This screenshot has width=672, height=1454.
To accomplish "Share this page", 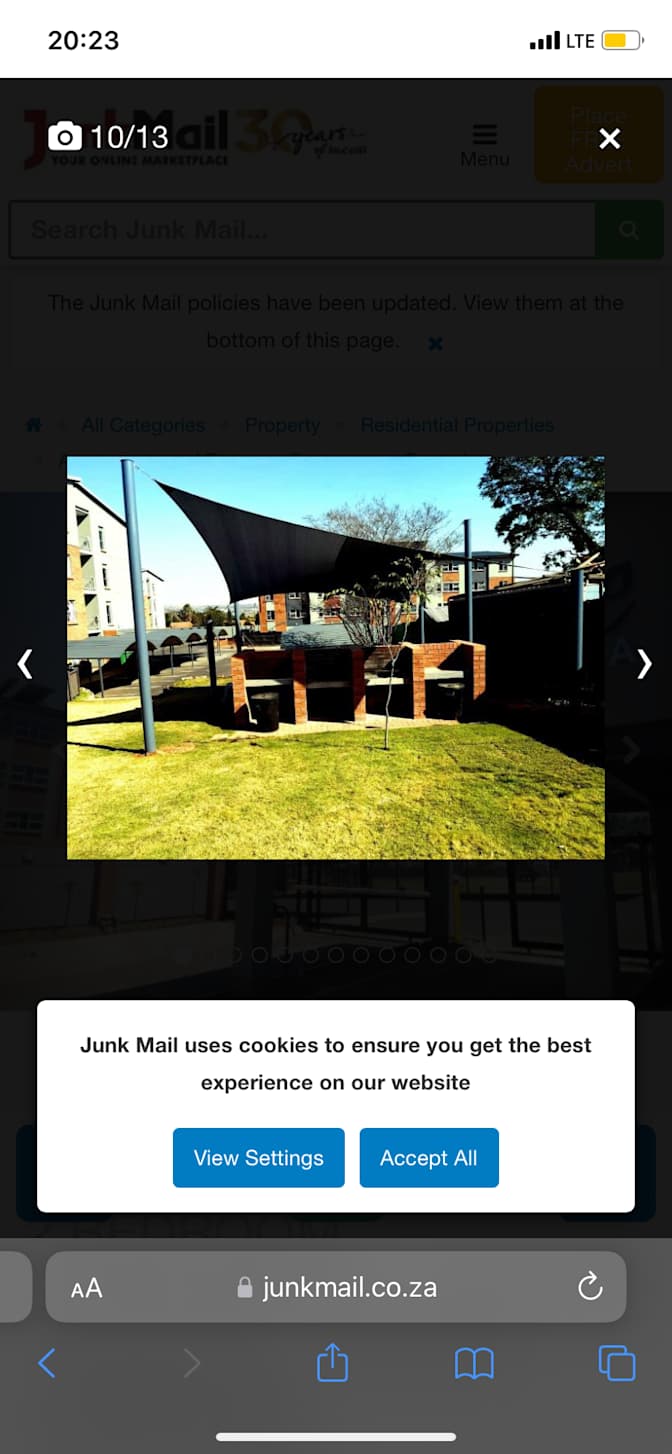I will click(332, 1362).
